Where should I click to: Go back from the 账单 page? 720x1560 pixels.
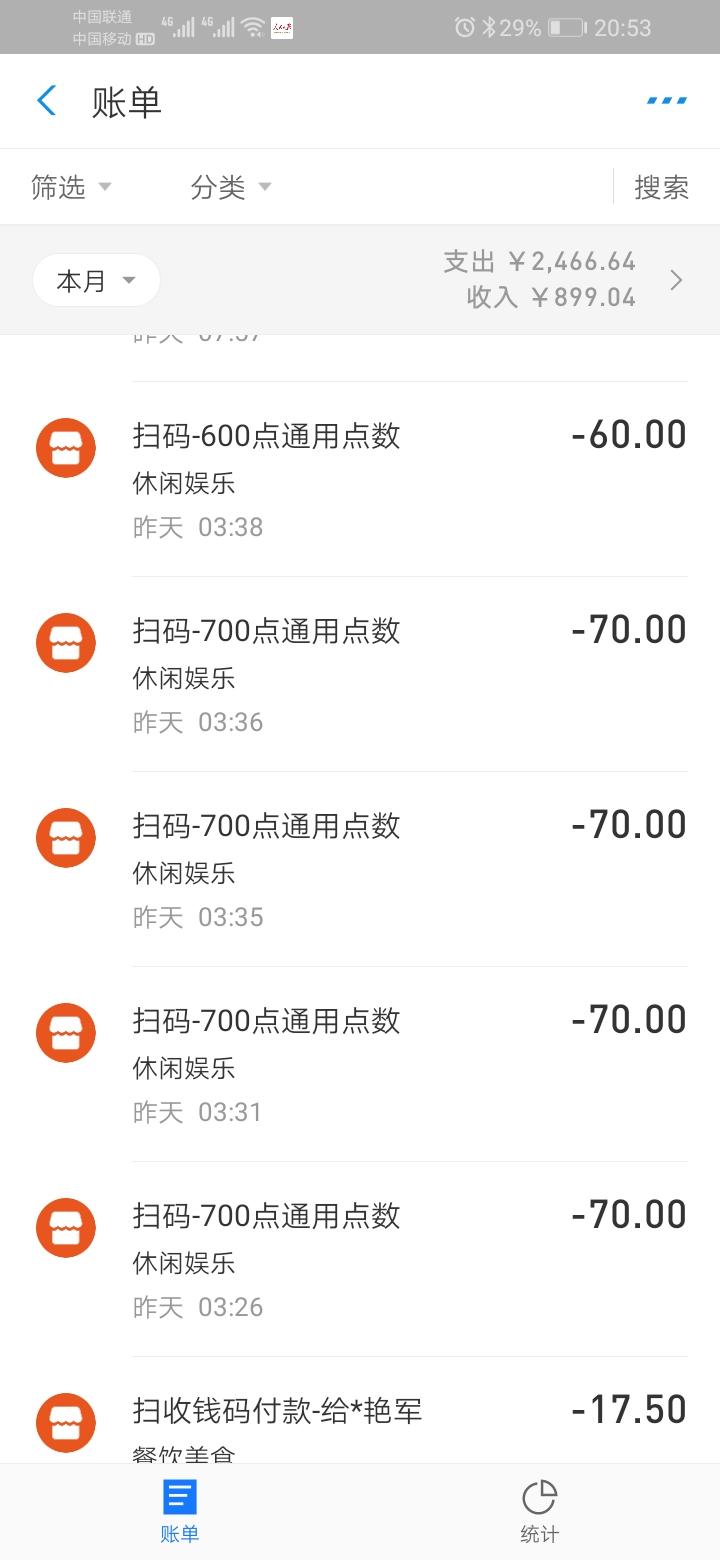[46, 101]
